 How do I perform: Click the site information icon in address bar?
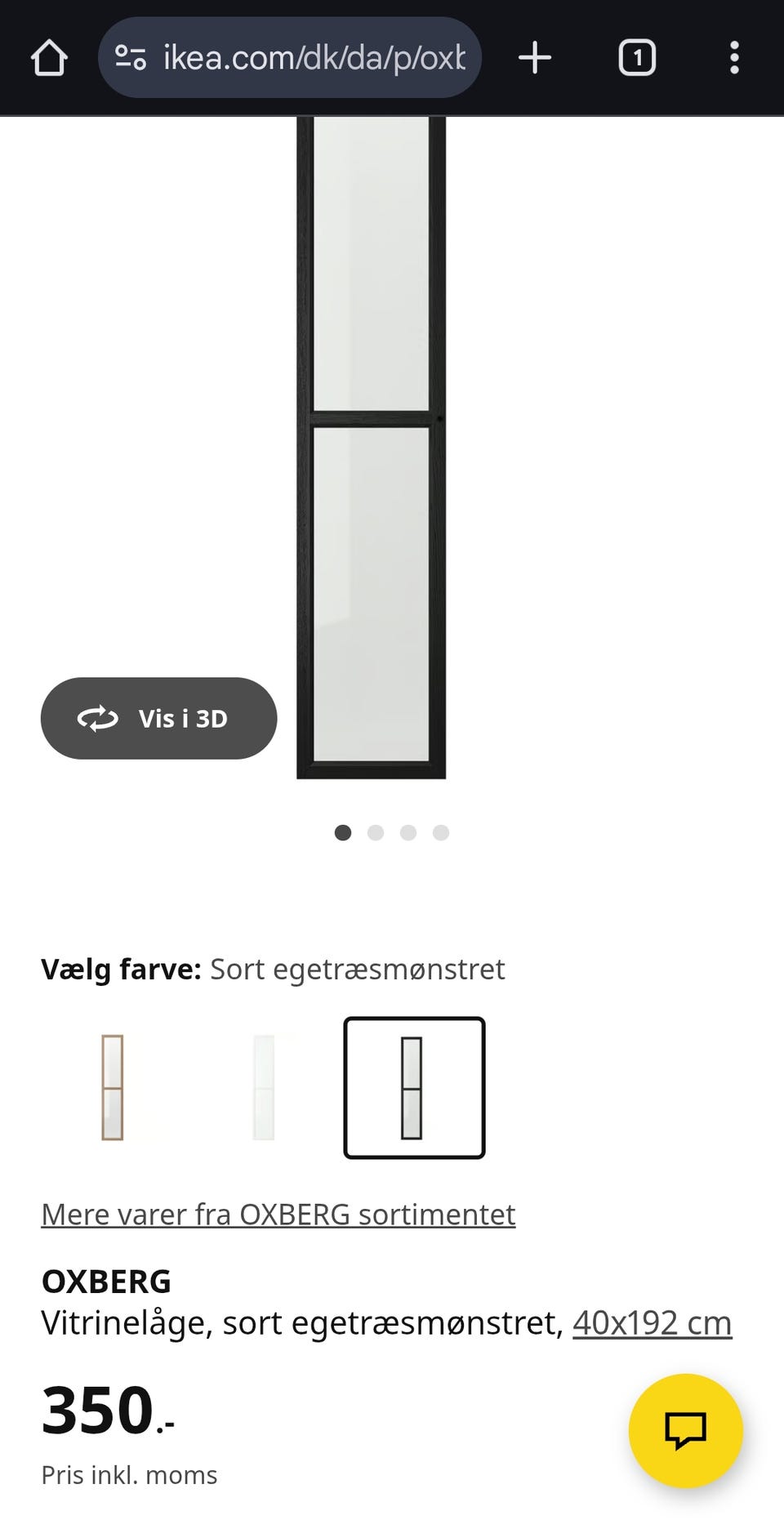(131, 57)
